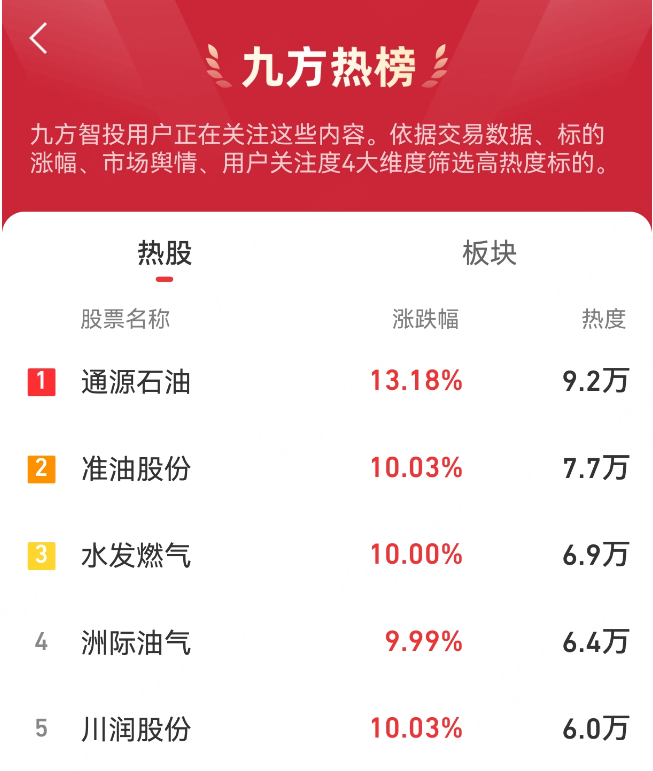Select the 热股 tab
This screenshot has width=653, height=771.
pos(164,253)
